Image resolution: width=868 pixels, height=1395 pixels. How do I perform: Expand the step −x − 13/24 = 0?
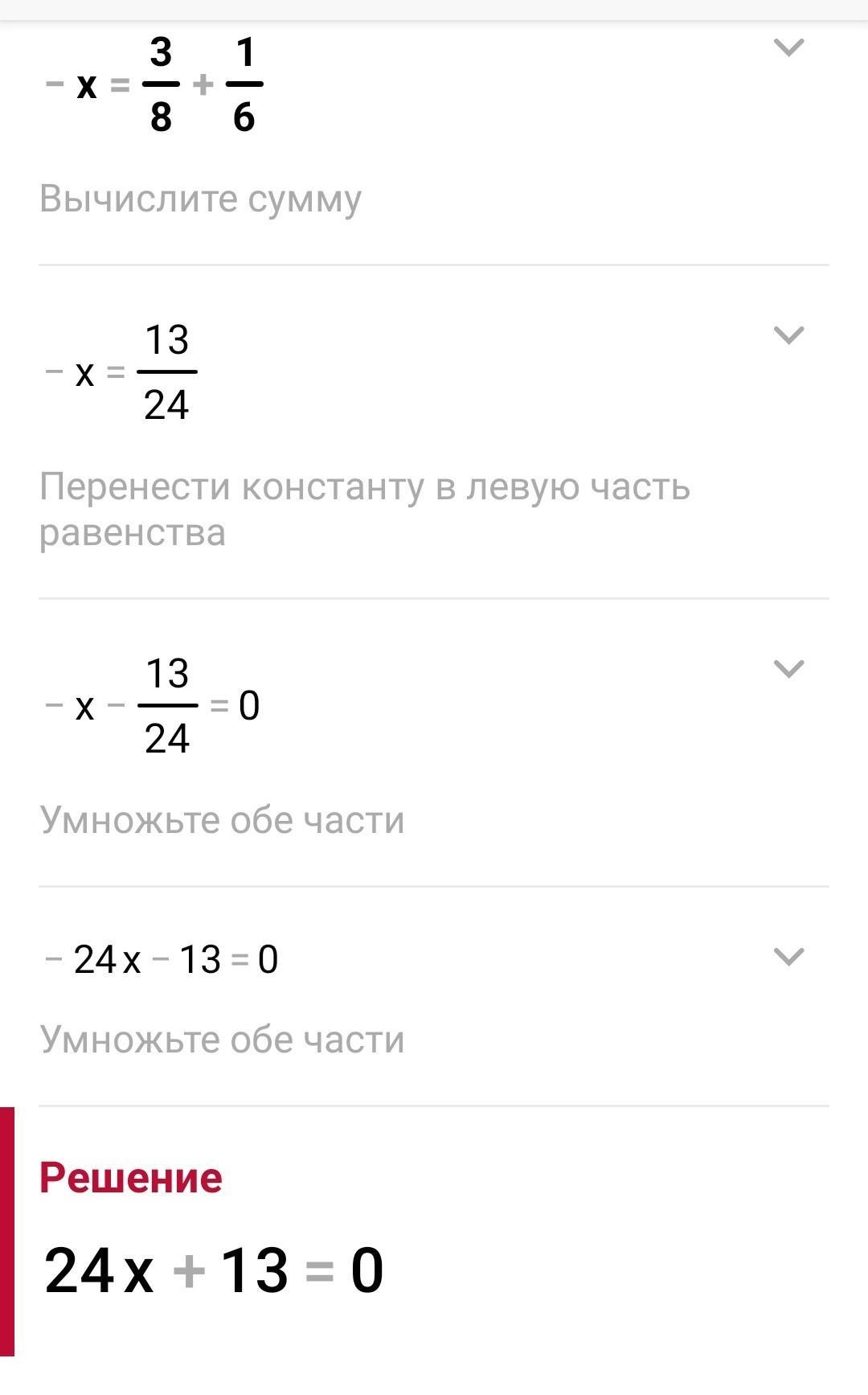coord(788,669)
